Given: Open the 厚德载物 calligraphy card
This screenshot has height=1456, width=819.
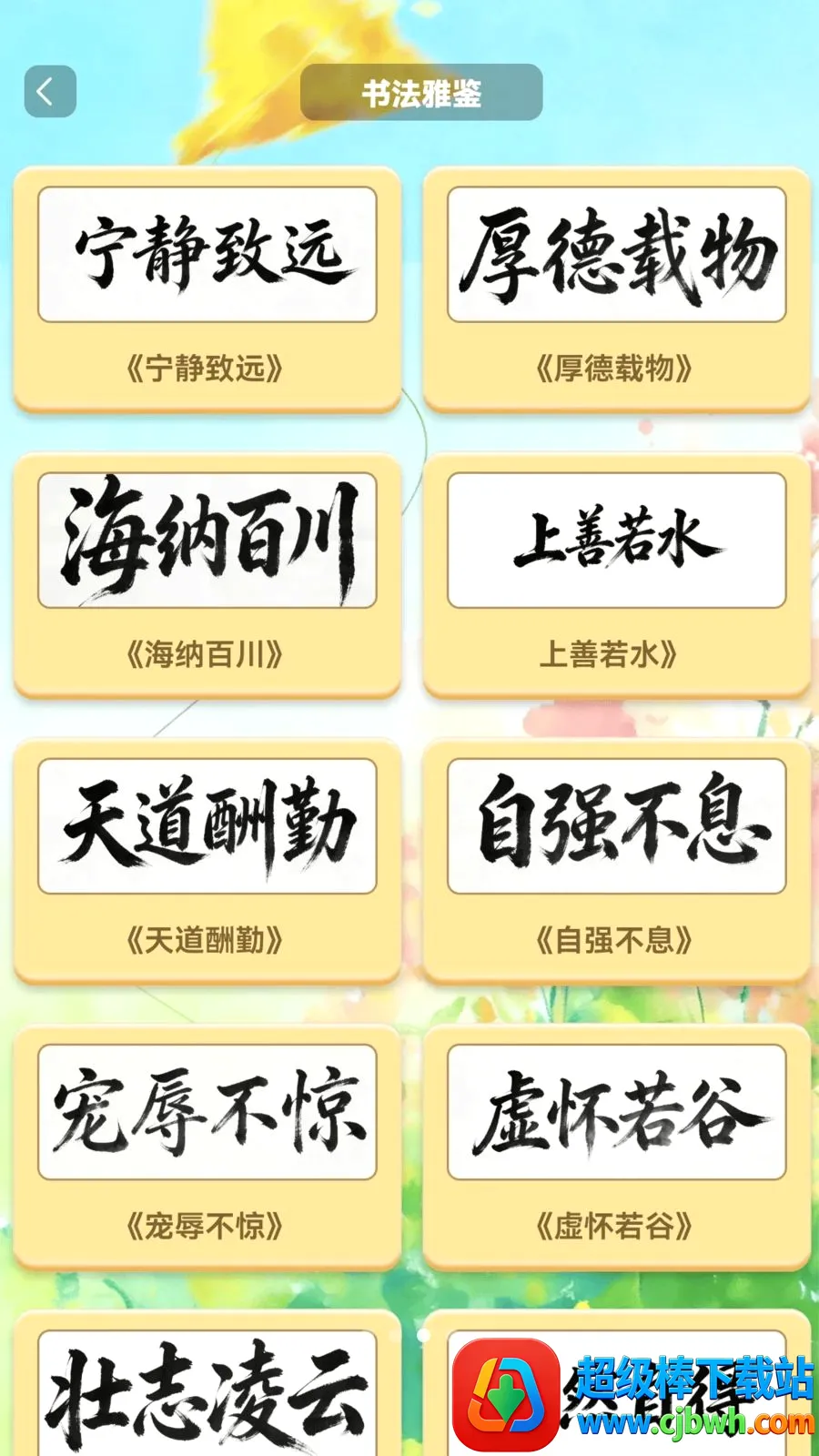Looking at the screenshot, I should 616,289.
